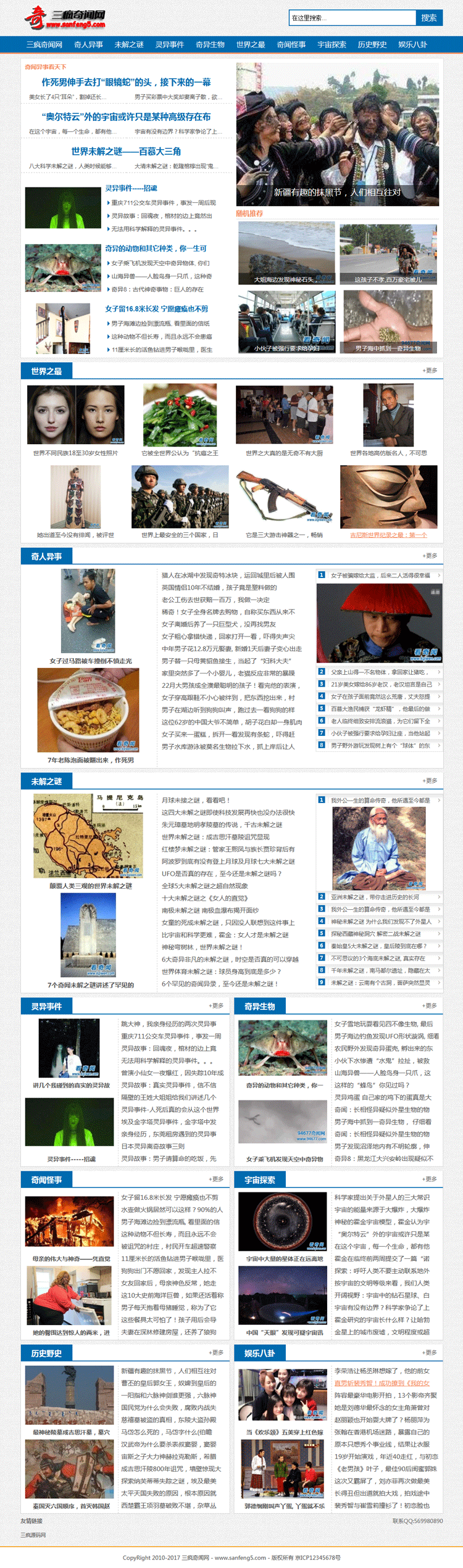Open the 灵异事件-----招魂 article link
463x1568 pixels.
(131, 188)
